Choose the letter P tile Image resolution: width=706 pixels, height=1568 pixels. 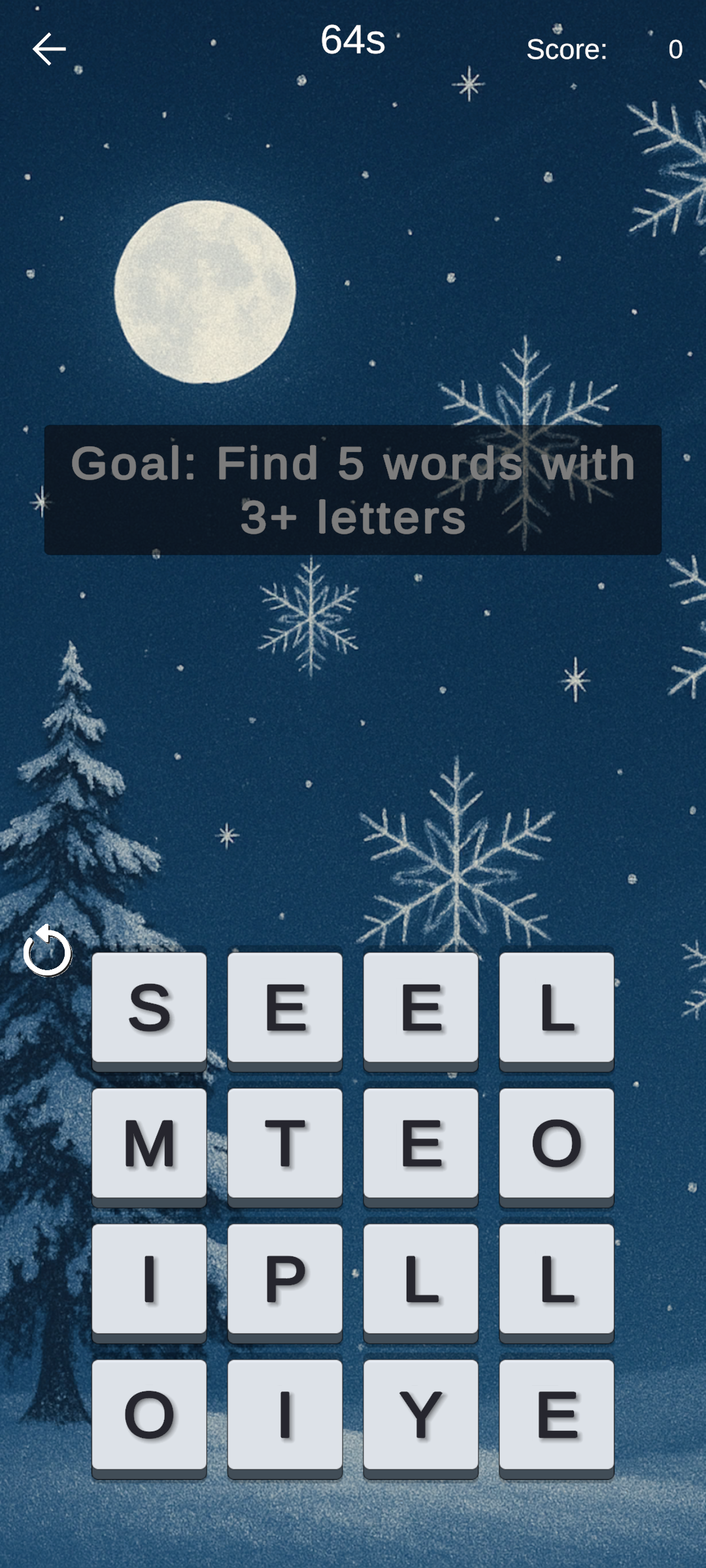tap(285, 1280)
